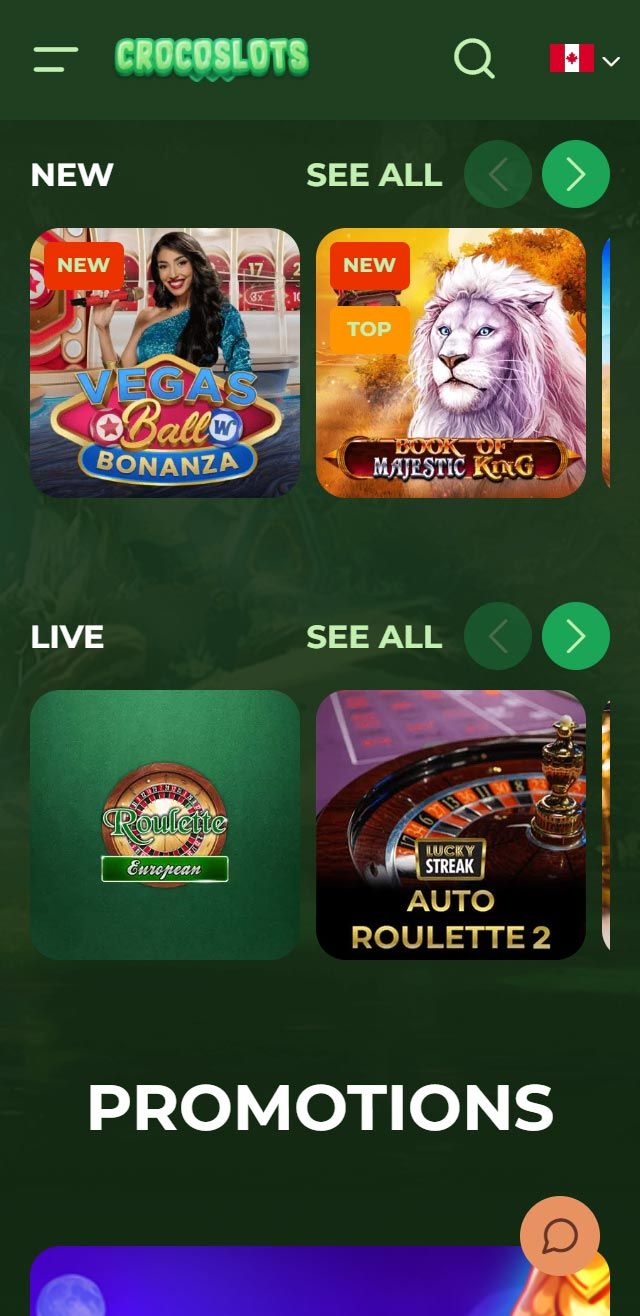Screen dimensions: 640x1316
Task: Show next Live games
Action: (576, 636)
